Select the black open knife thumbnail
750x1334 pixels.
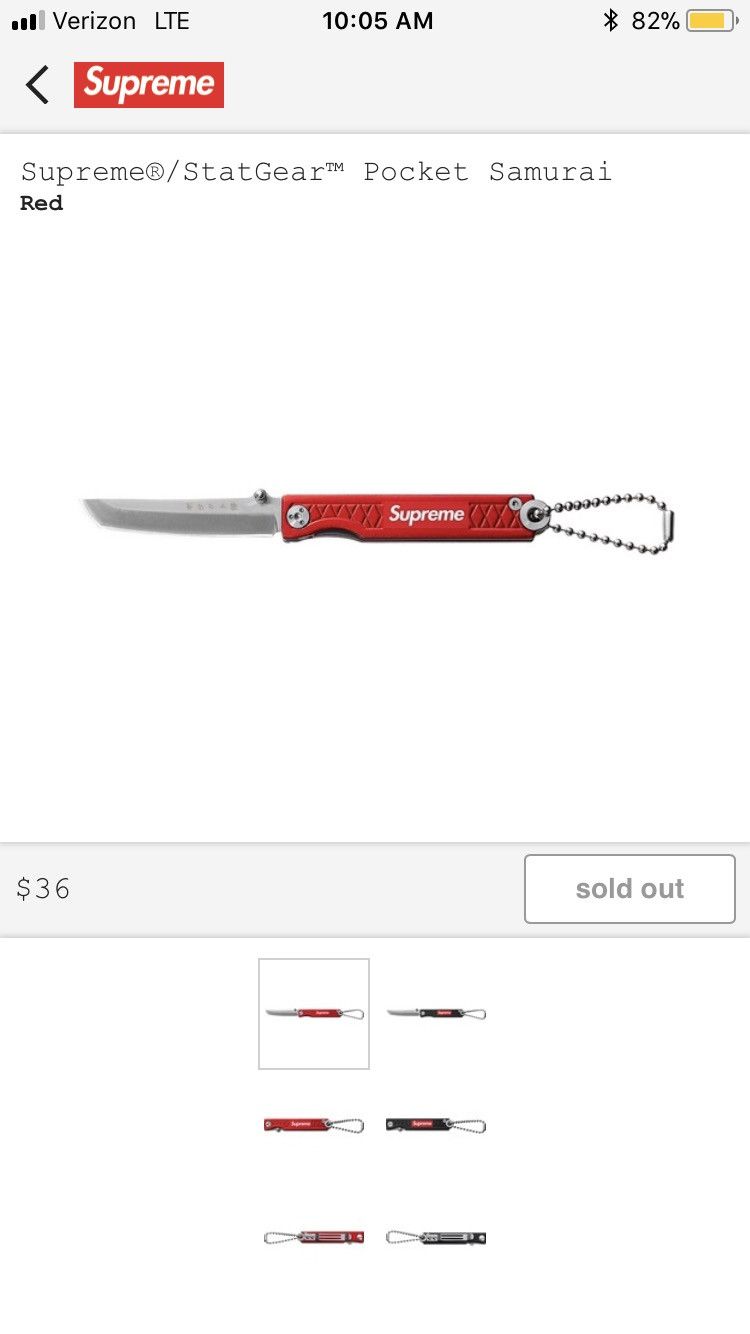[435, 1013]
